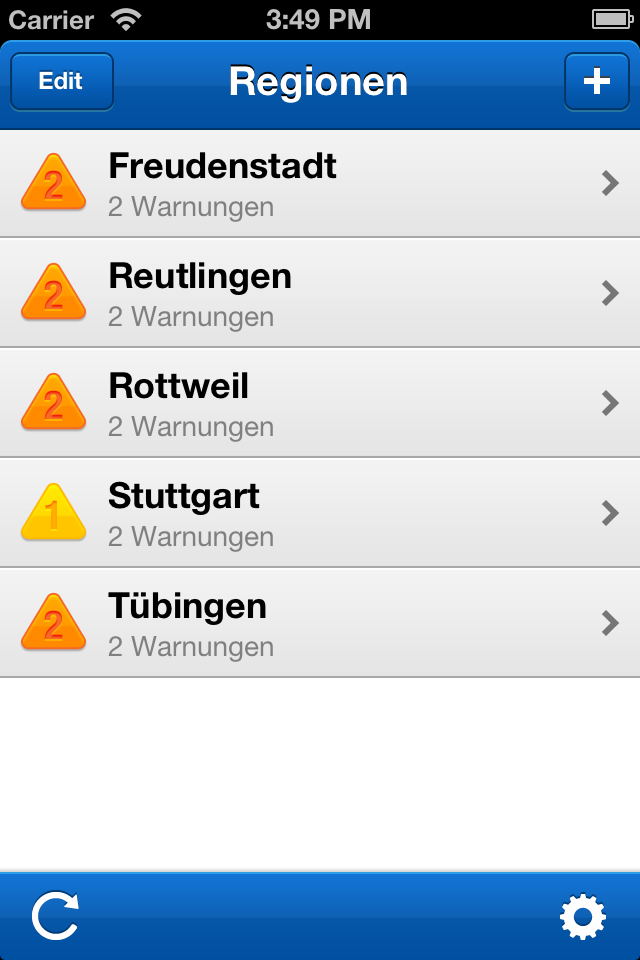Viewport: 640px width, 960px height.
Task: View warnings for Rottweil
Action: 320,404
